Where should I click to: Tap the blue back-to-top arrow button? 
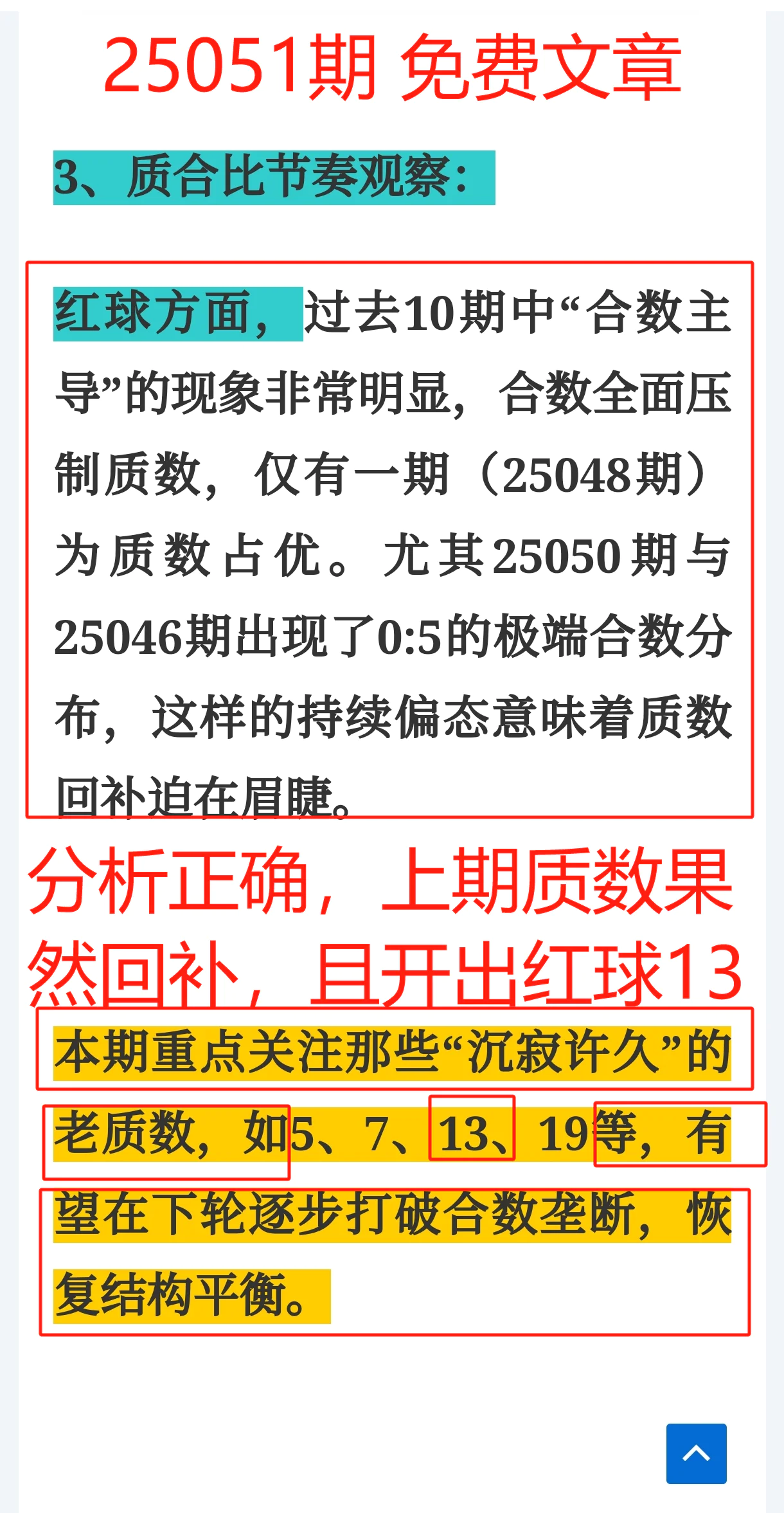pyautogui.click(x=696, y=1453)
